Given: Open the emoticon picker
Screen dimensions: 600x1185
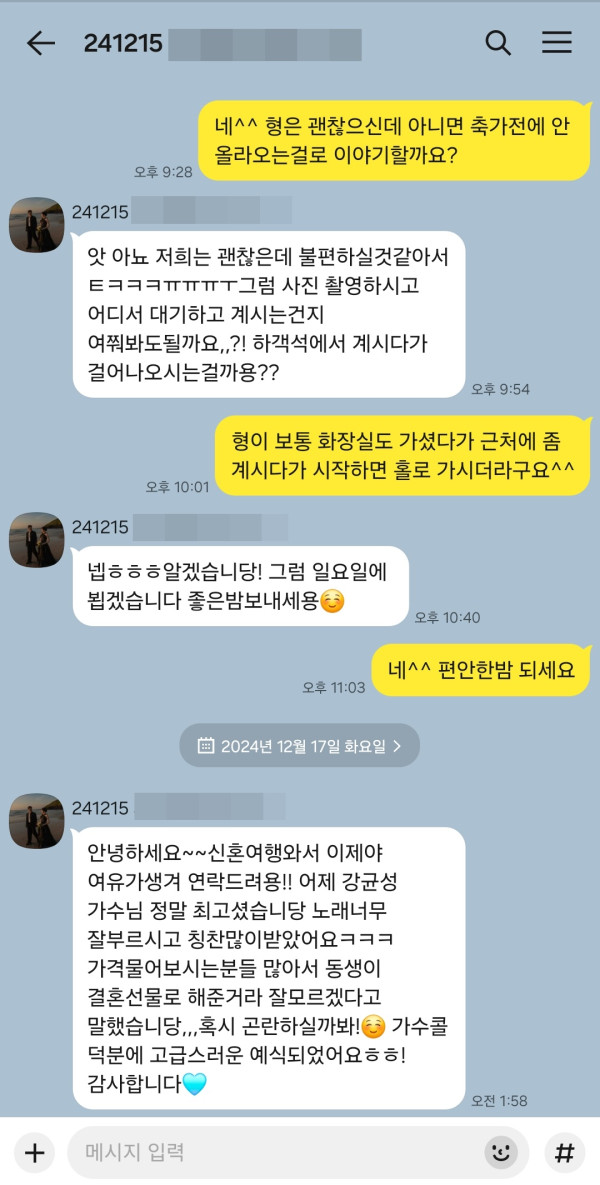Looking at the screenshot, I should coord(501,1152).
